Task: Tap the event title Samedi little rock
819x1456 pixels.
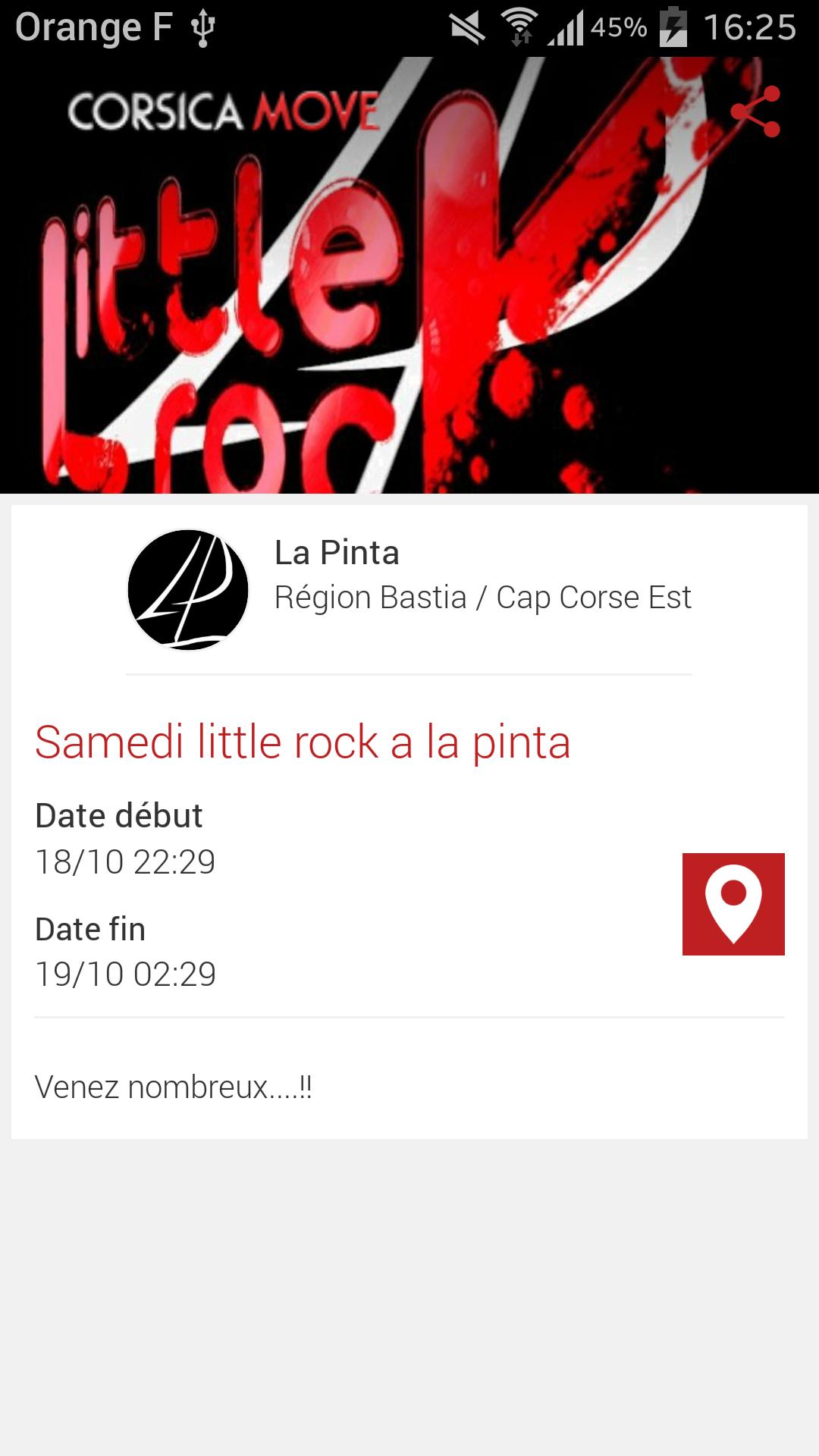Action: coord(303,743)
